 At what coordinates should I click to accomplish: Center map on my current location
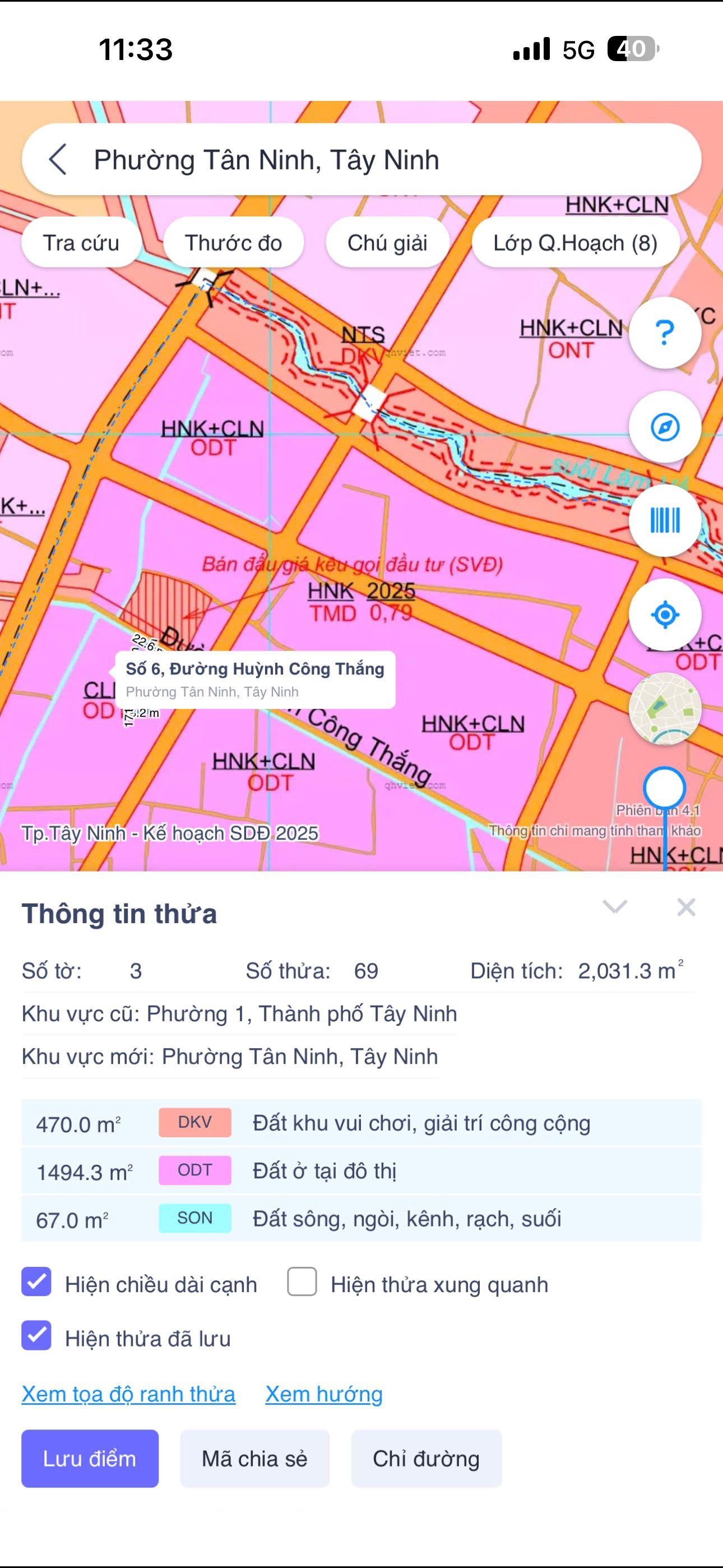click(x=665, y=615)
